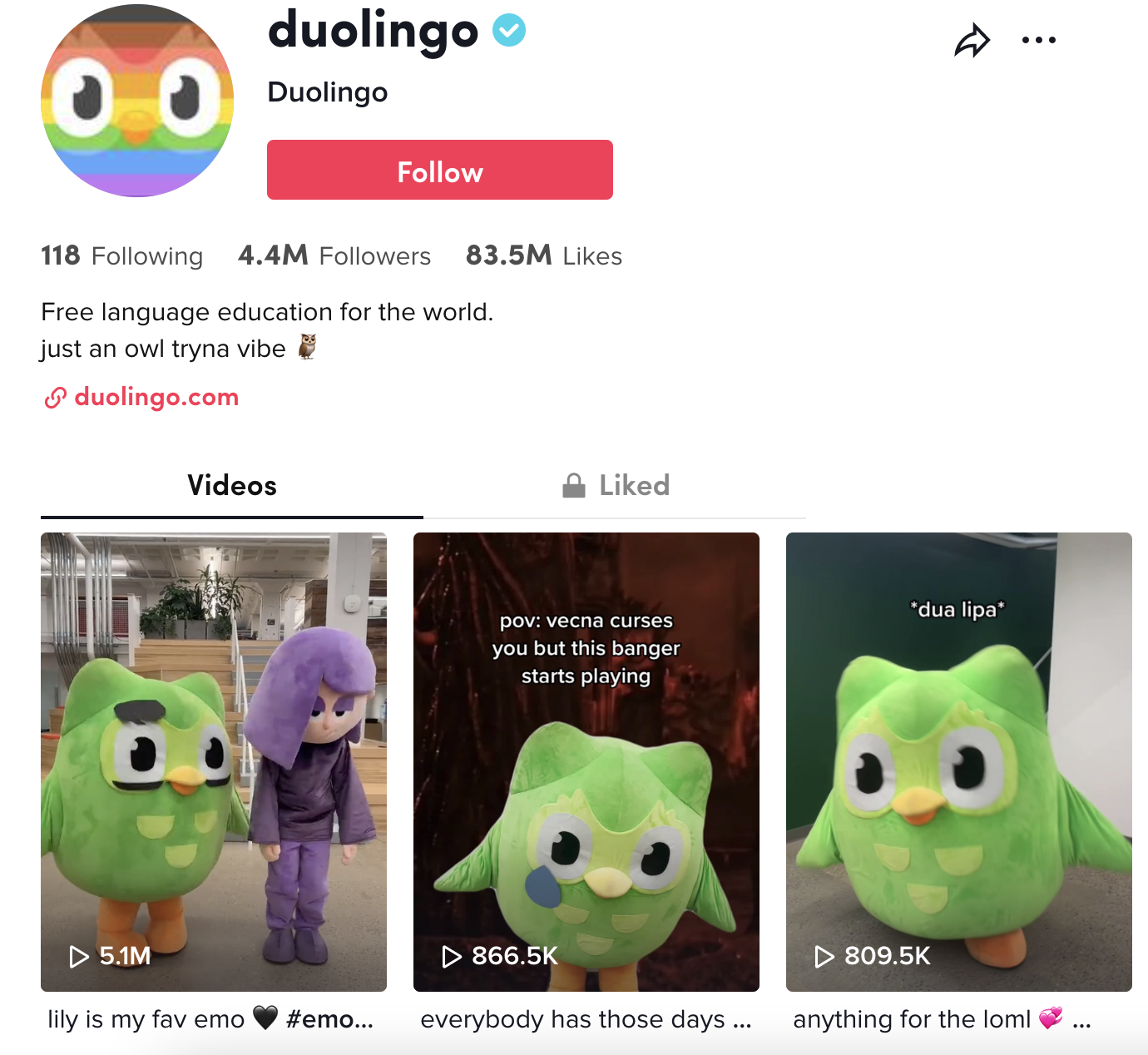Open the 'dua lipa' owl video
The image size is (1148, 1055).
[958, 761]
